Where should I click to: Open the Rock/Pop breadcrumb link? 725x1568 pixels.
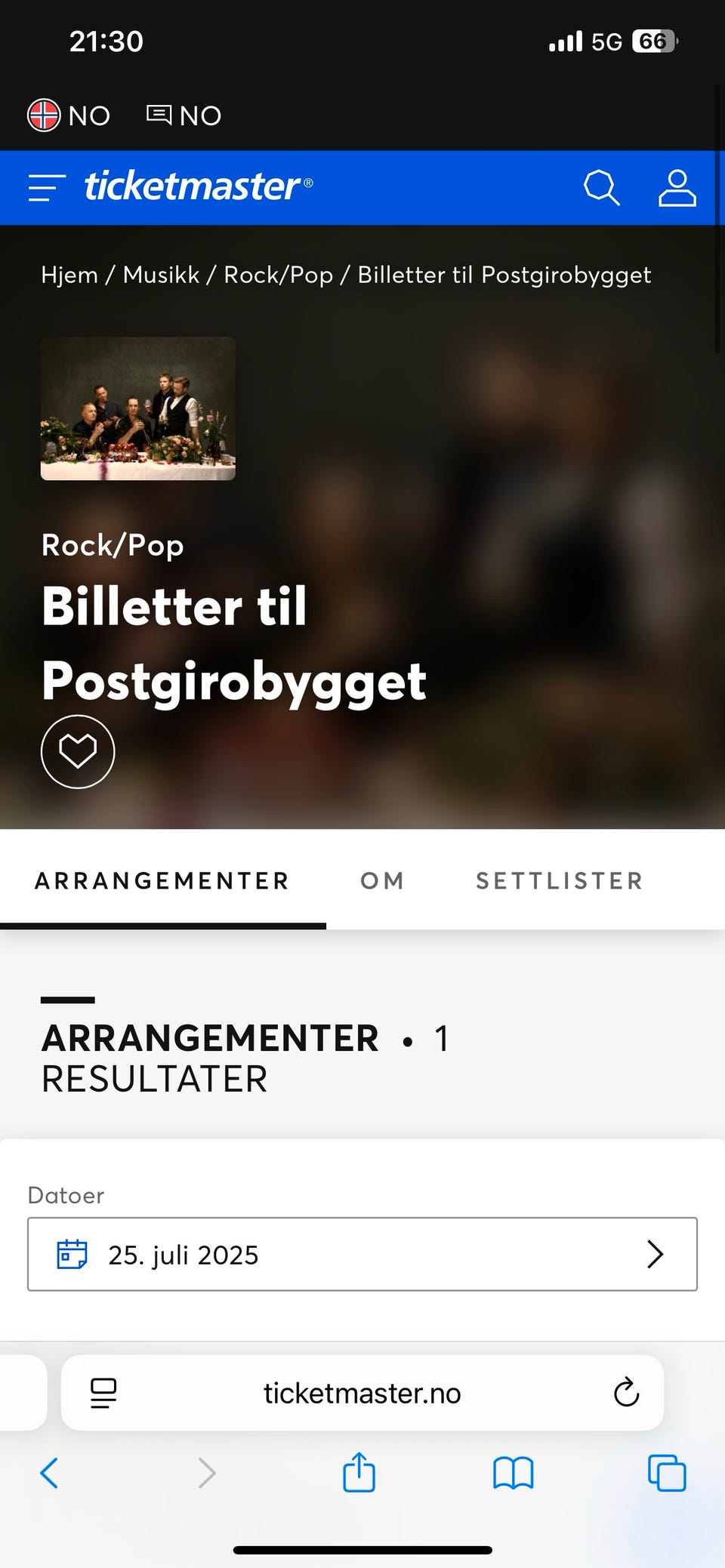point(278,275)
